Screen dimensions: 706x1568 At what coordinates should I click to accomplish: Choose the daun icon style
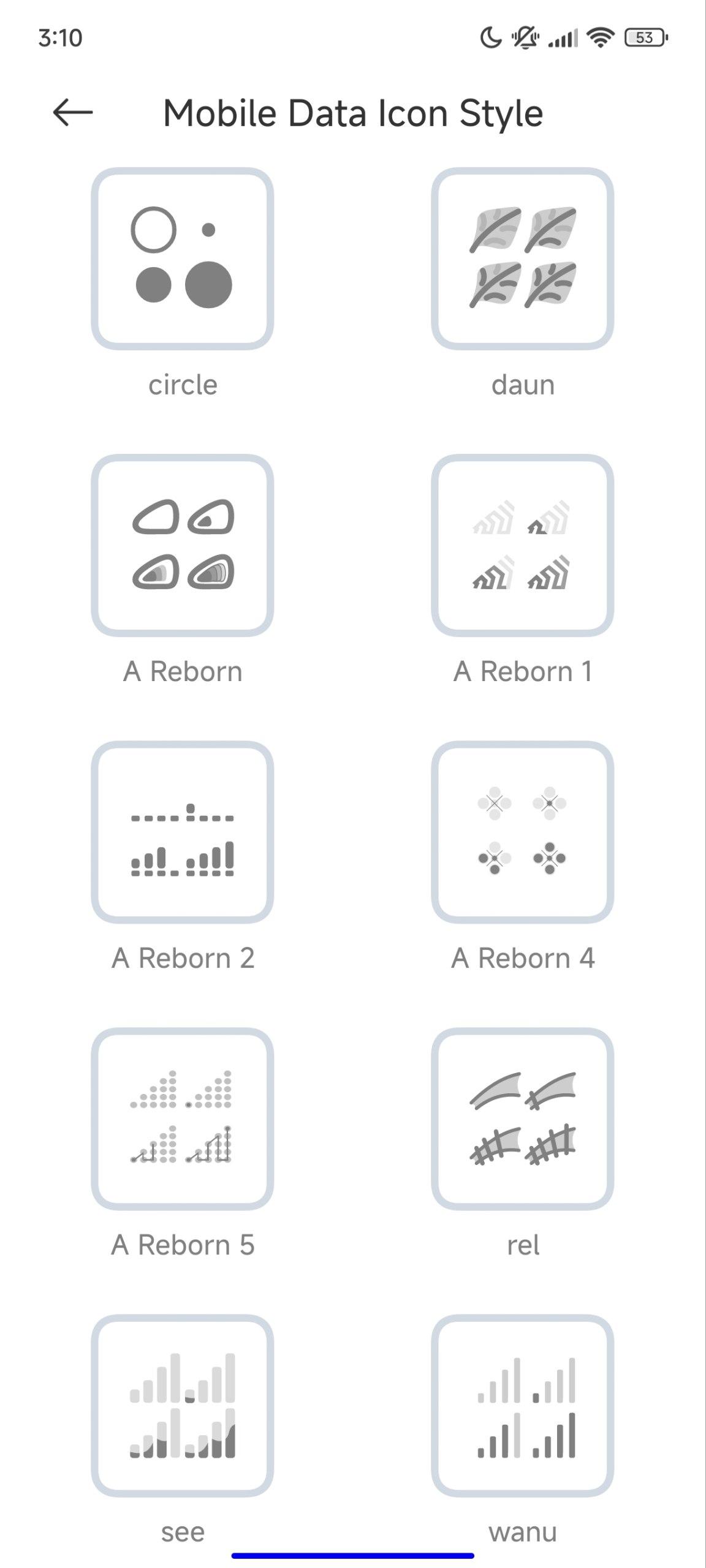click(523, 258)
